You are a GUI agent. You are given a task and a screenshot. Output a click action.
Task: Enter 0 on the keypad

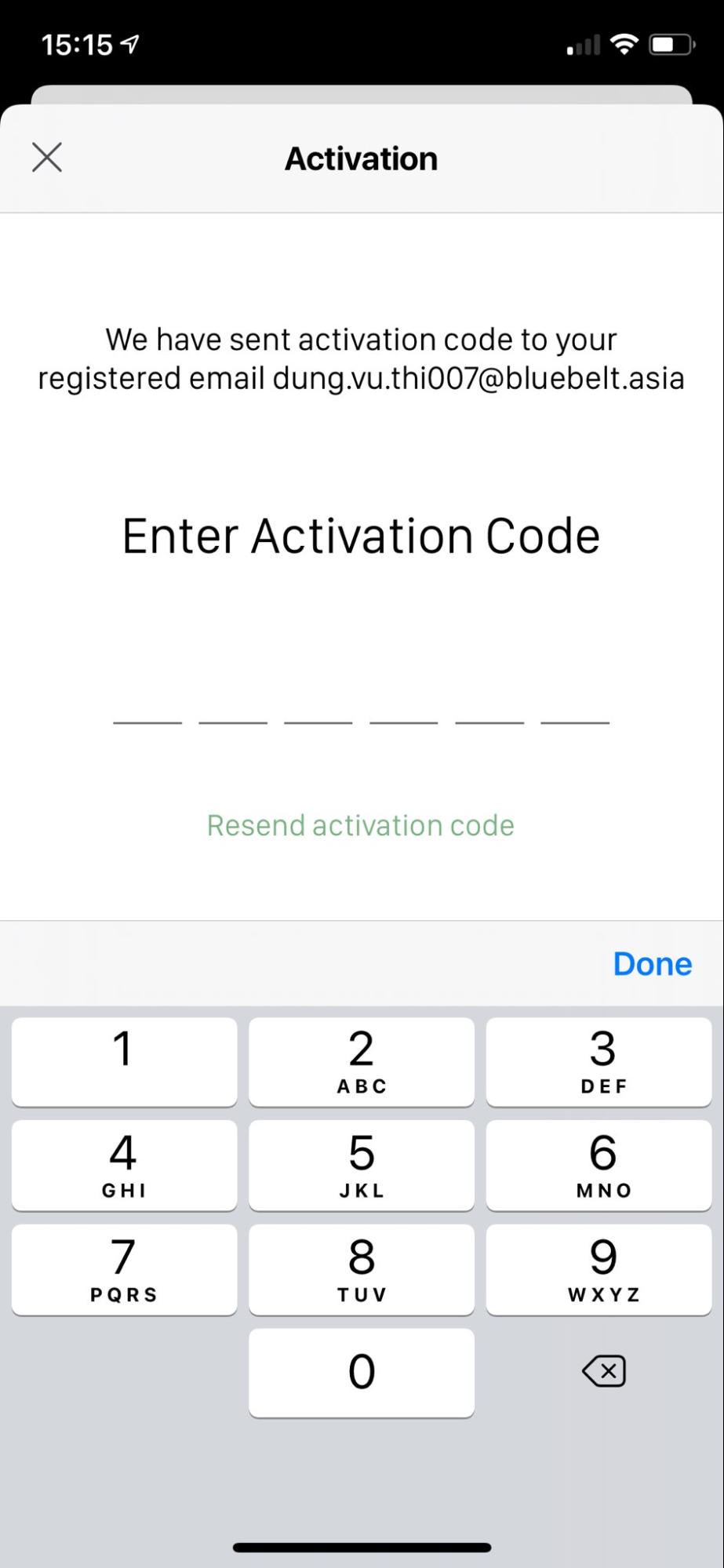coord(362,1373)
